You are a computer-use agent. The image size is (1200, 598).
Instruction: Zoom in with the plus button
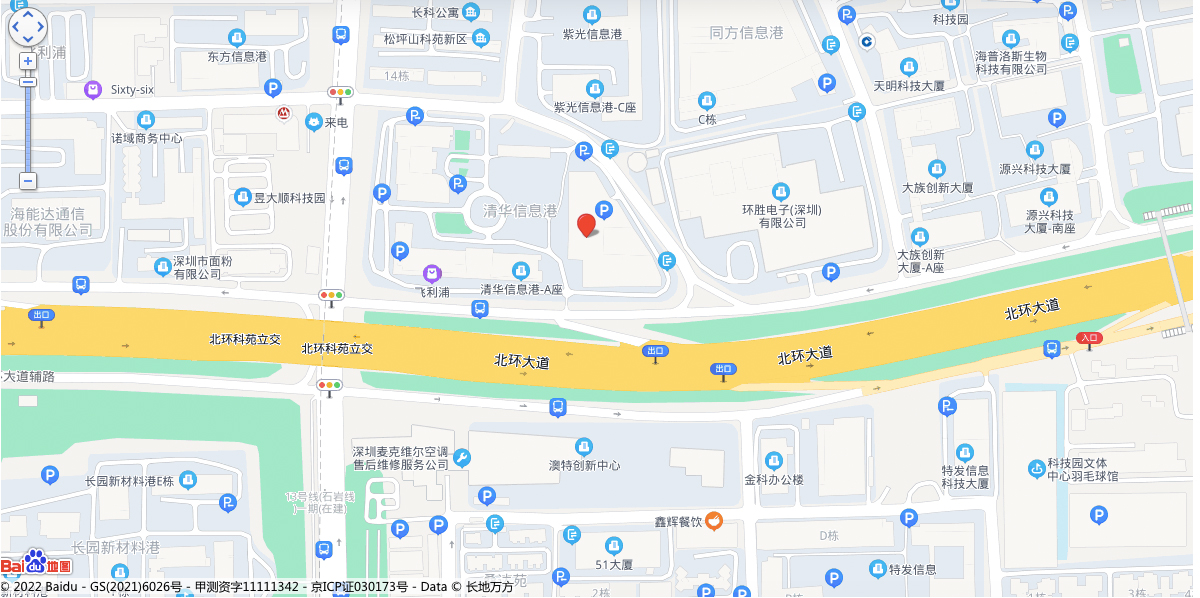click(x=28, y=60)
